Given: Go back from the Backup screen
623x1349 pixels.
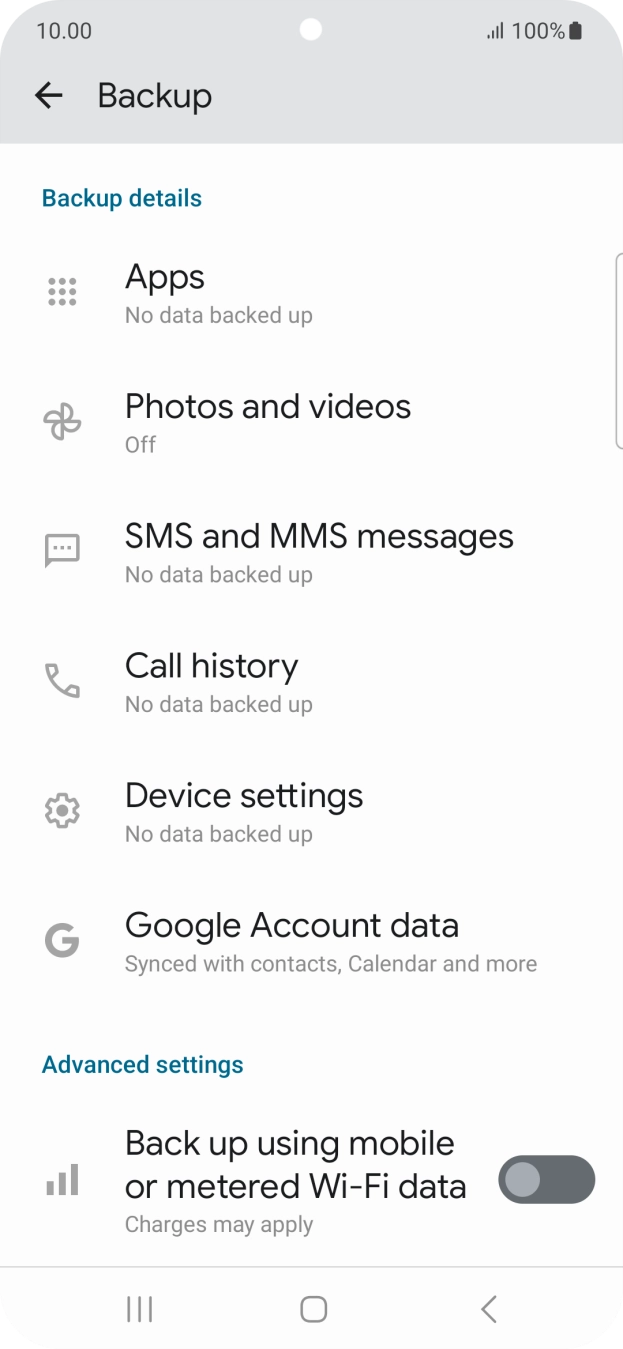Looking at the screenshot, I should pos(48,96).
